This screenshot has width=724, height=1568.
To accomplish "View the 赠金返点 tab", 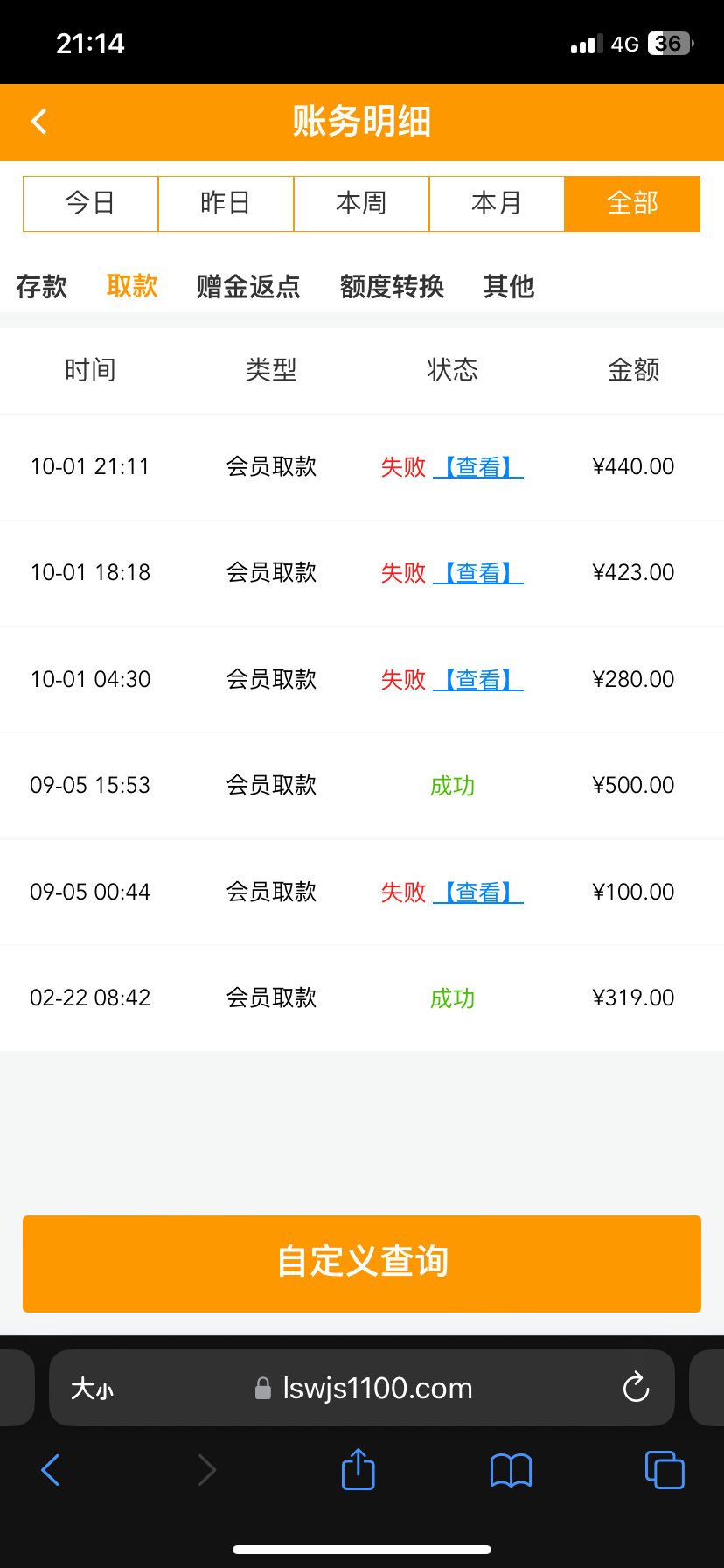I will coord(248,286).
